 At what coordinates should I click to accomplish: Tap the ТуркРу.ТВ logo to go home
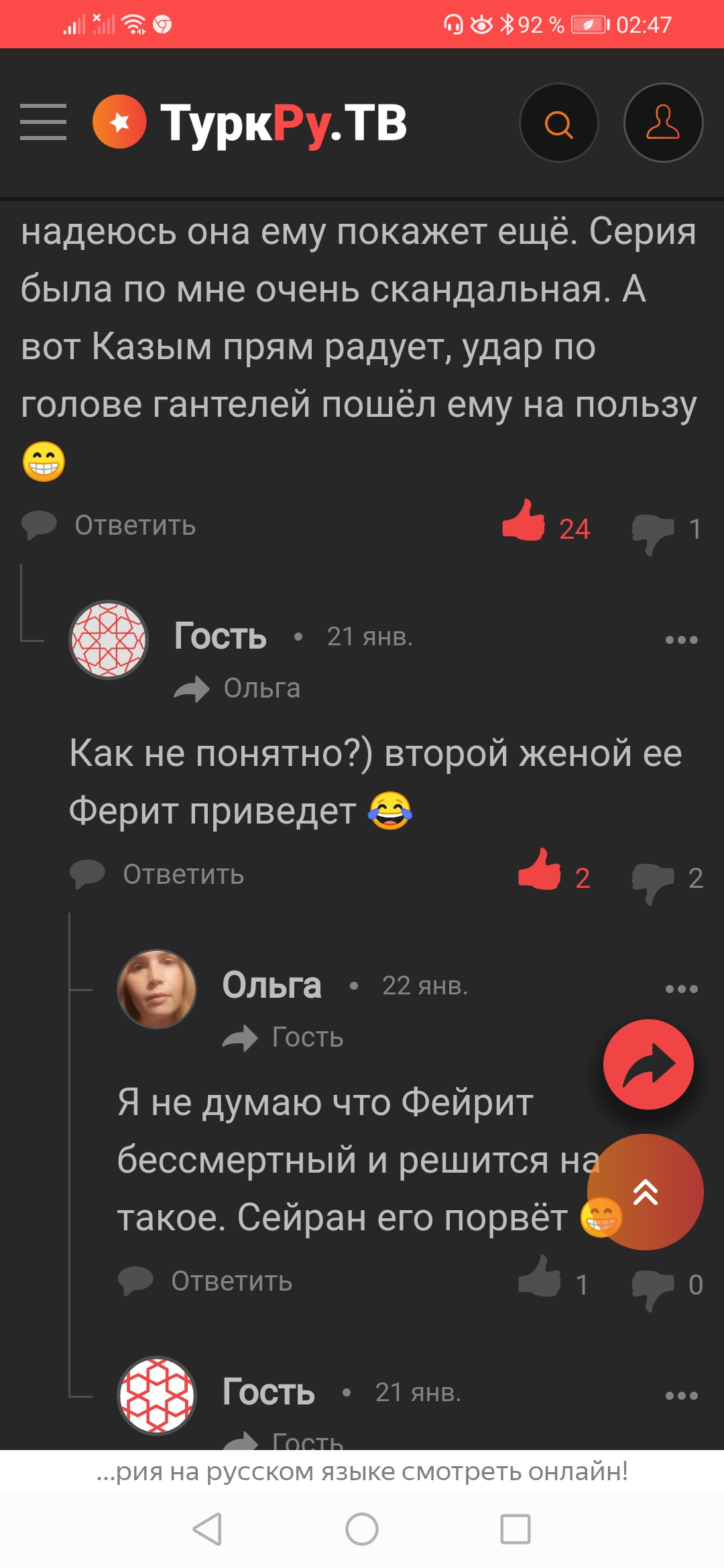pyautogui.click(x=251, y=123)
